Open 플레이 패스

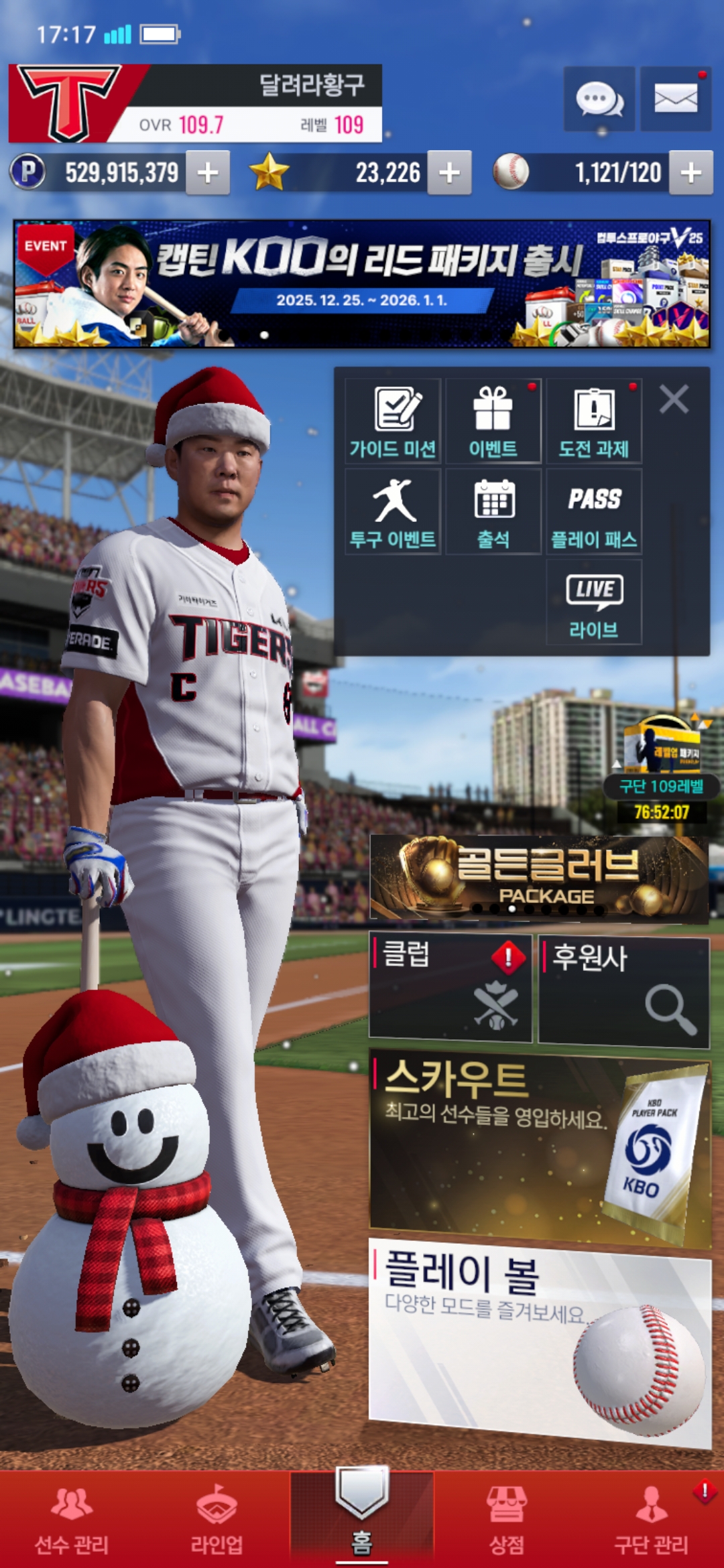coord(594,512)
